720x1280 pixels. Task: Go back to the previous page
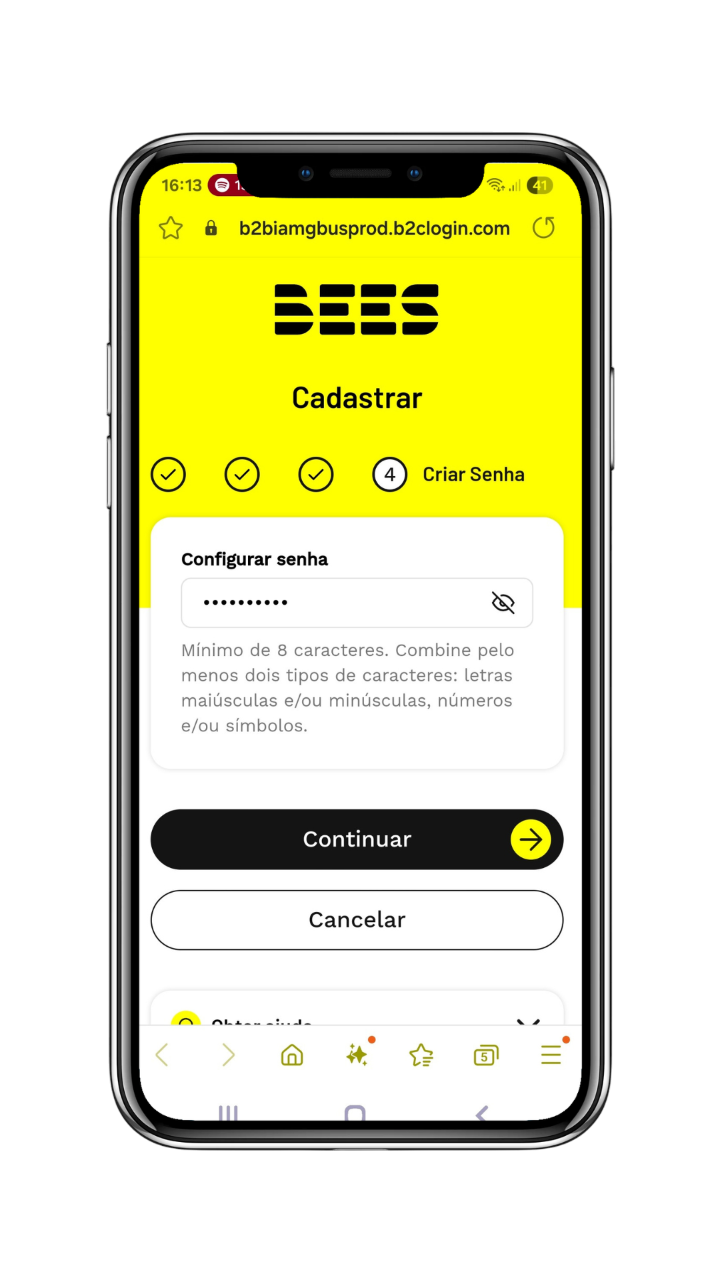[162, 1055]
